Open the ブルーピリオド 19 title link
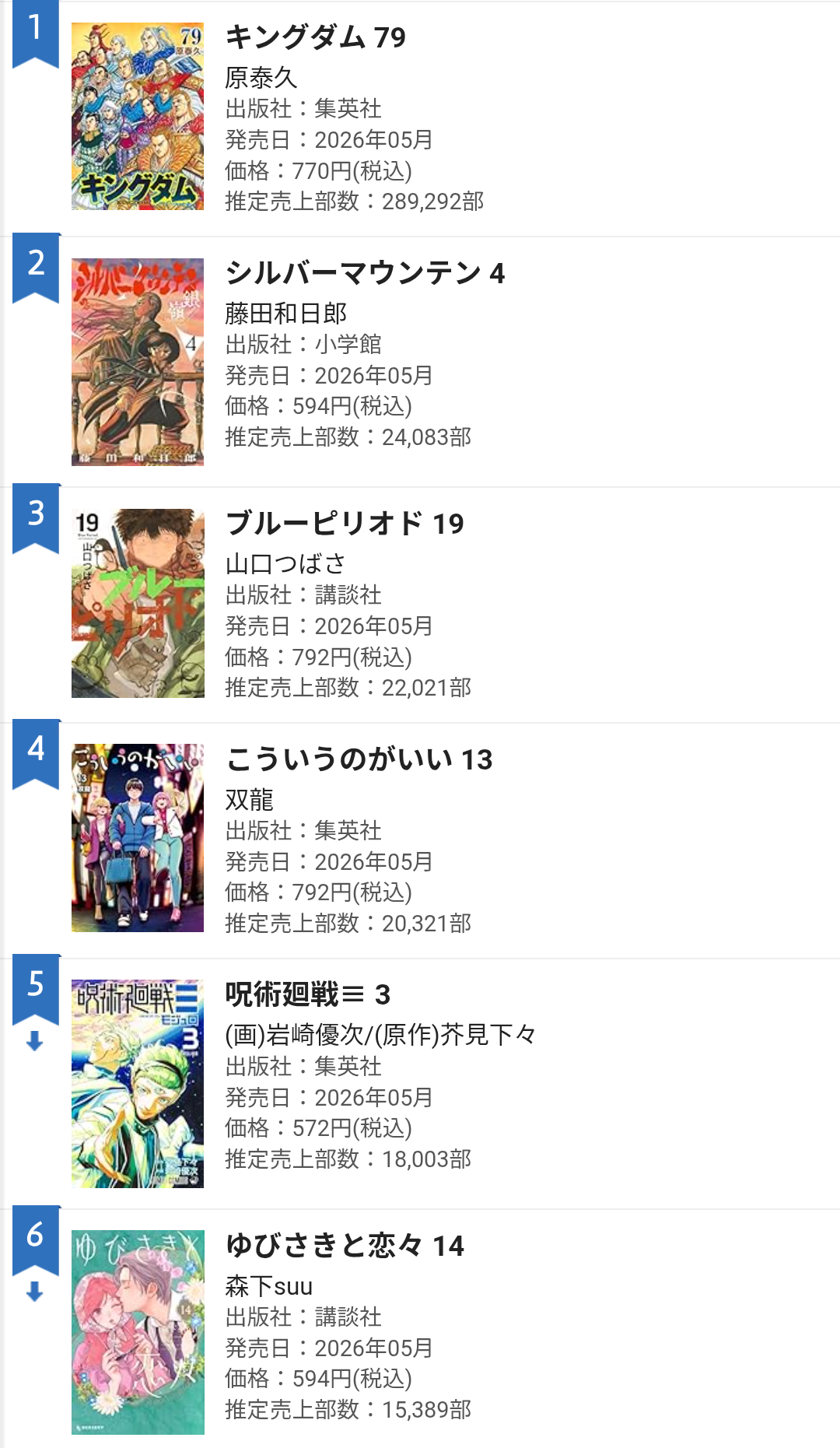840x1448 pixels. (345, 524)
